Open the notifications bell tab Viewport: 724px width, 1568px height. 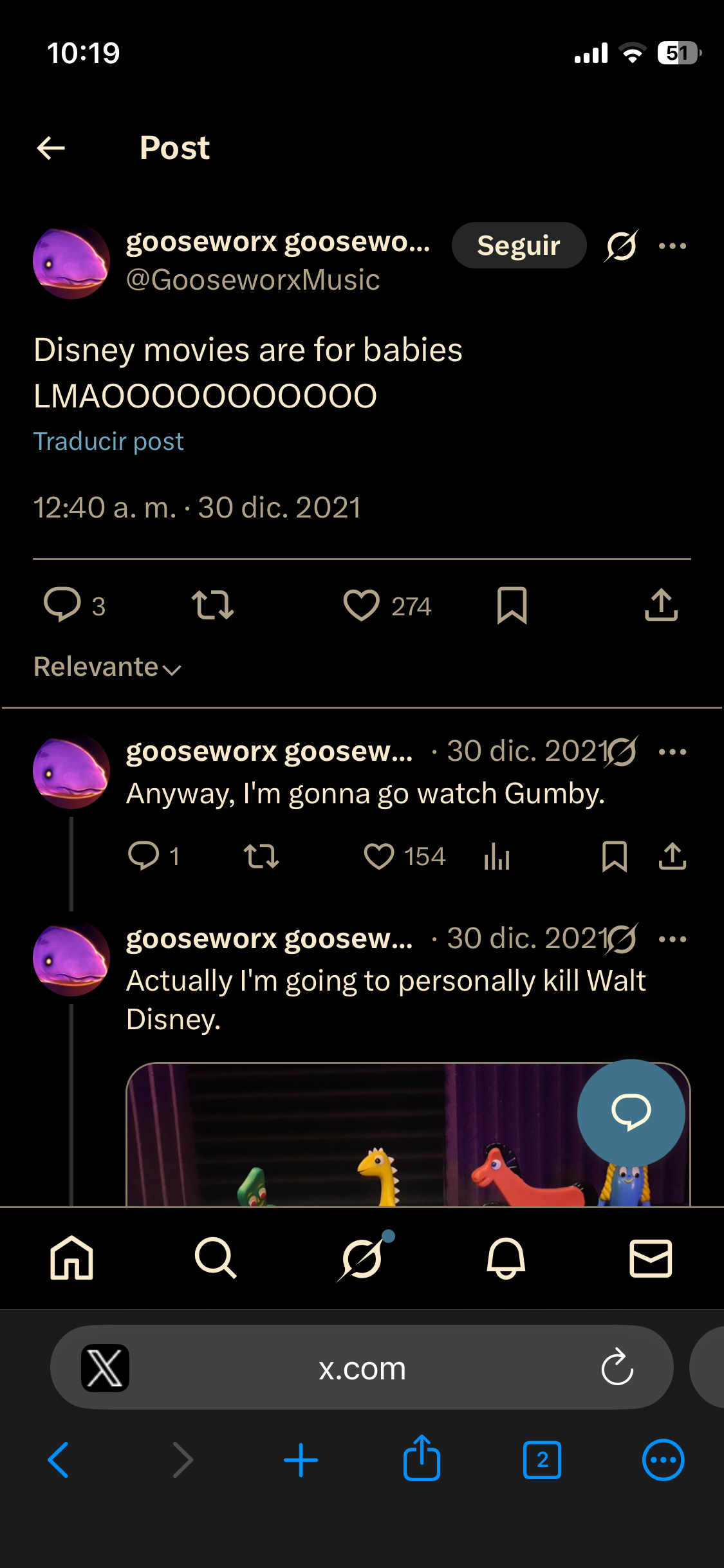(506, 1258)
